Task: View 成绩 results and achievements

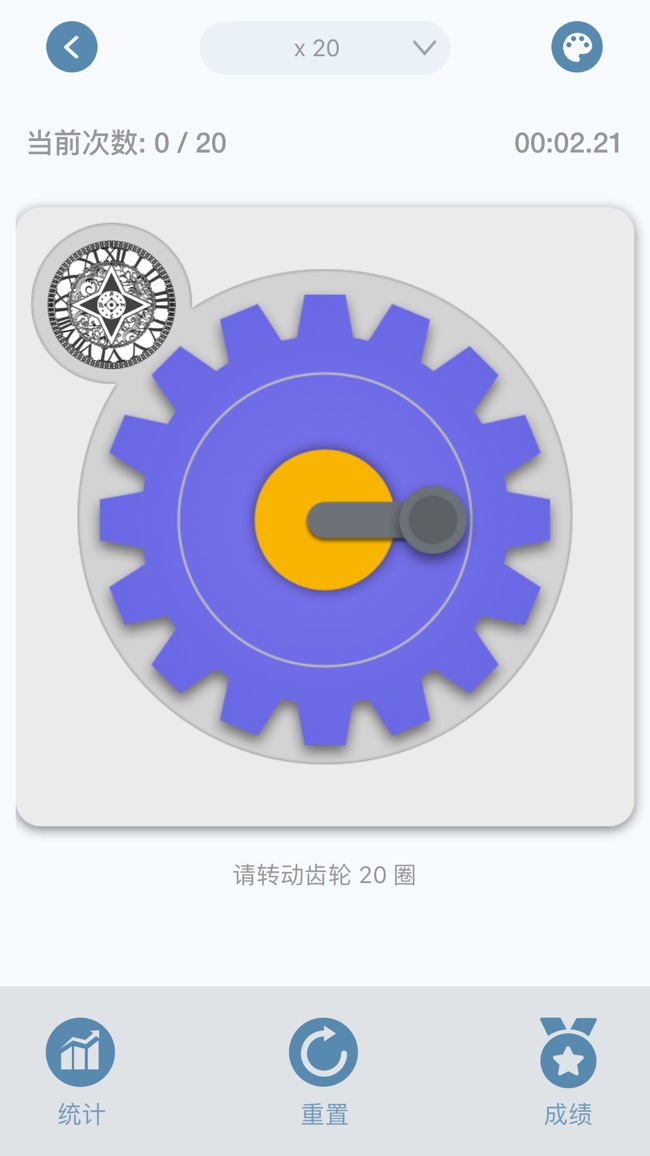Action: point(568,1070)
